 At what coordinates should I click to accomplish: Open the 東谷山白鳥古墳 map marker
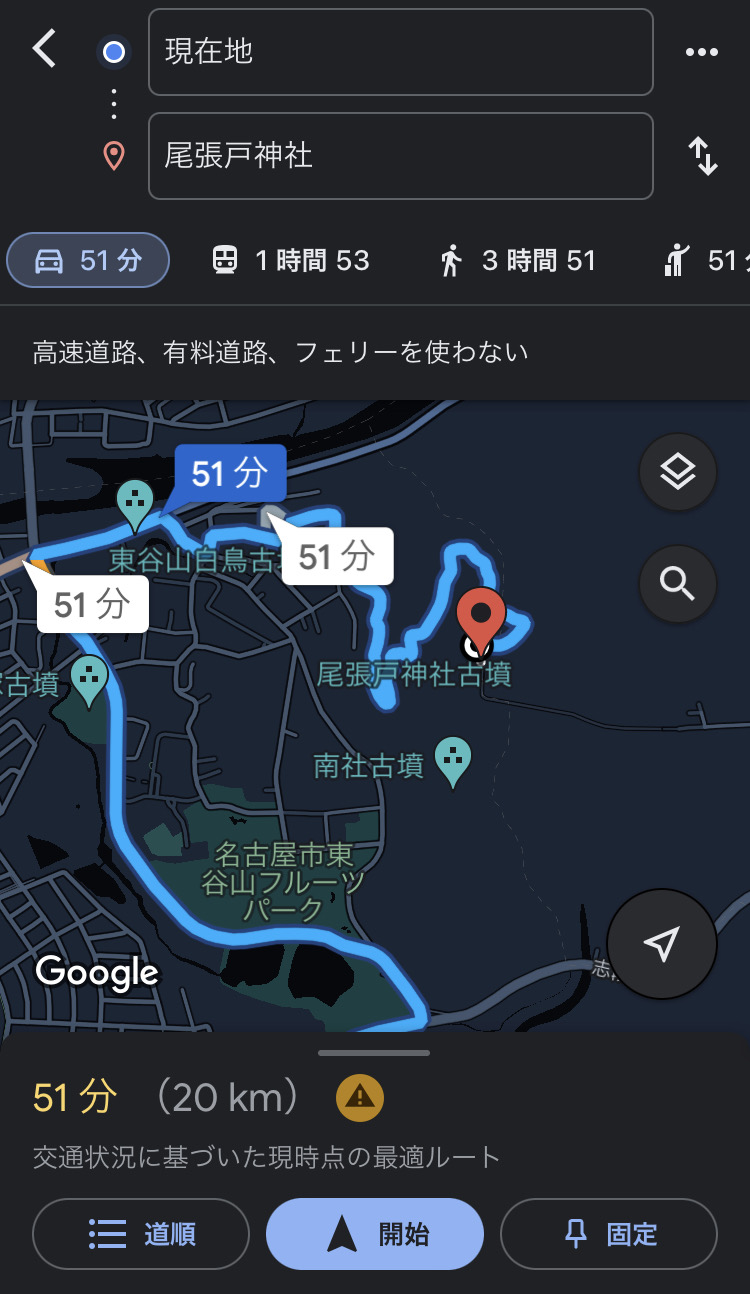135,505
